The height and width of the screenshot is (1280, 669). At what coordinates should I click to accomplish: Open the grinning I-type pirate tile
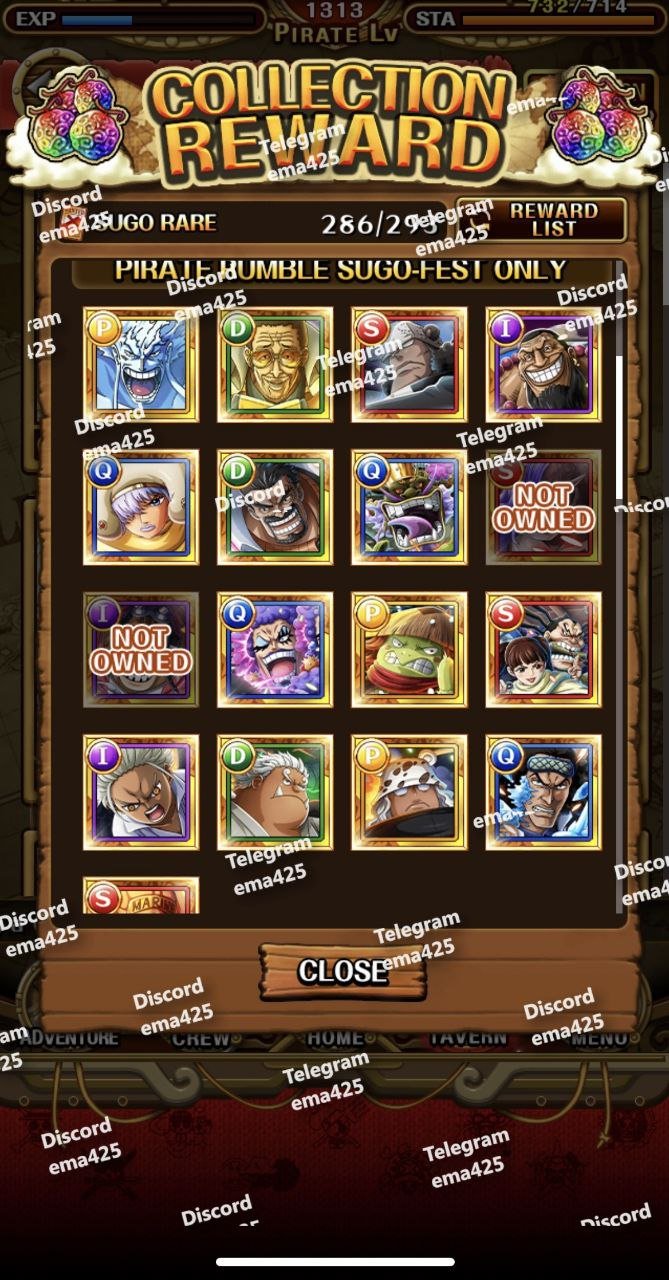[x=544, y=365]
